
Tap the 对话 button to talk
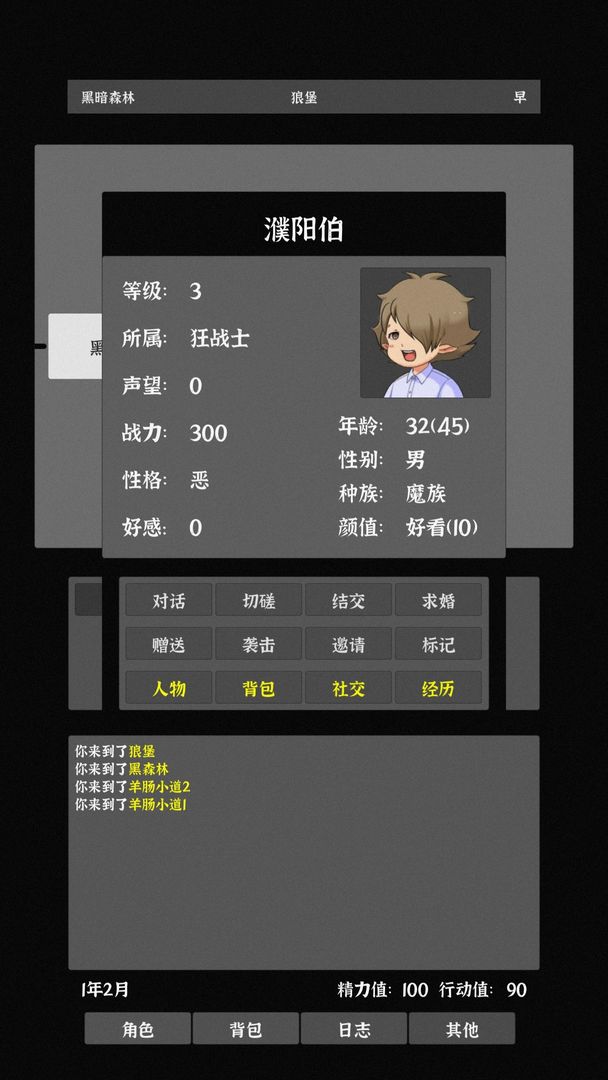click(x=169, y=600)
